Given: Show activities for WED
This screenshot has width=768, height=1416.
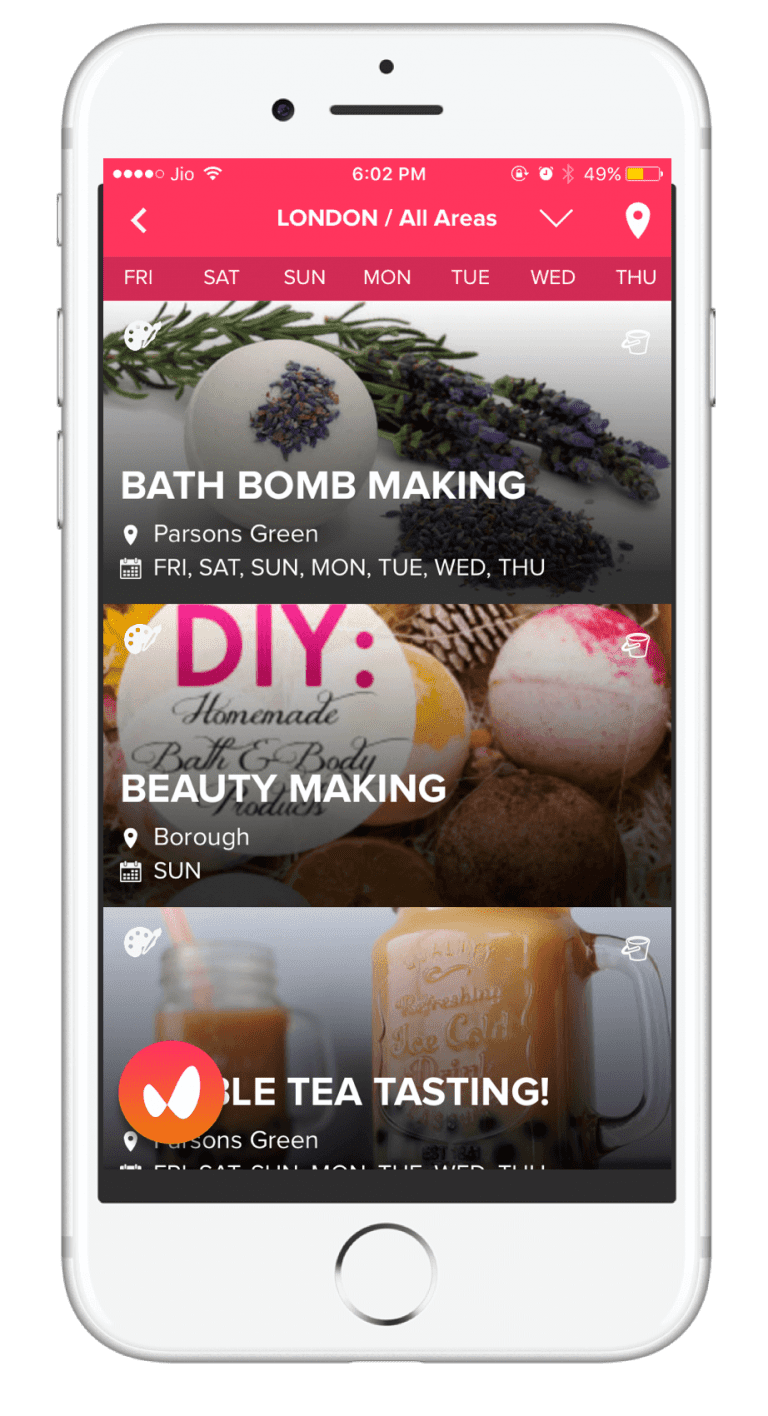Looking at the screenshot, I should coord(552,278).
